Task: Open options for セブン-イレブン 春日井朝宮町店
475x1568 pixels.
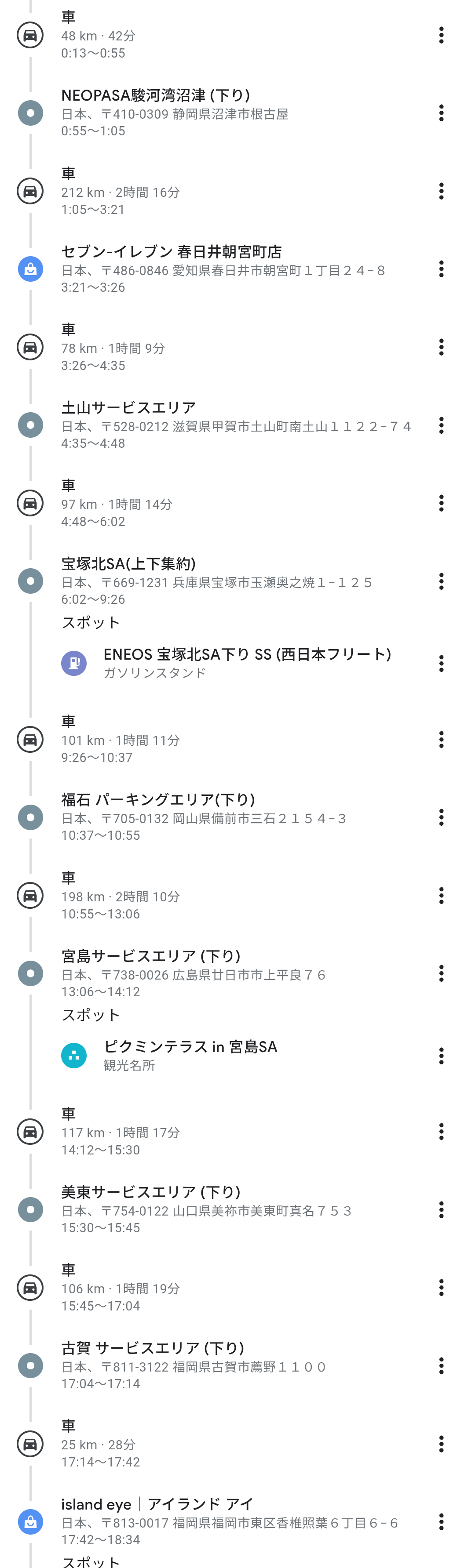Action: coord(441,269)
